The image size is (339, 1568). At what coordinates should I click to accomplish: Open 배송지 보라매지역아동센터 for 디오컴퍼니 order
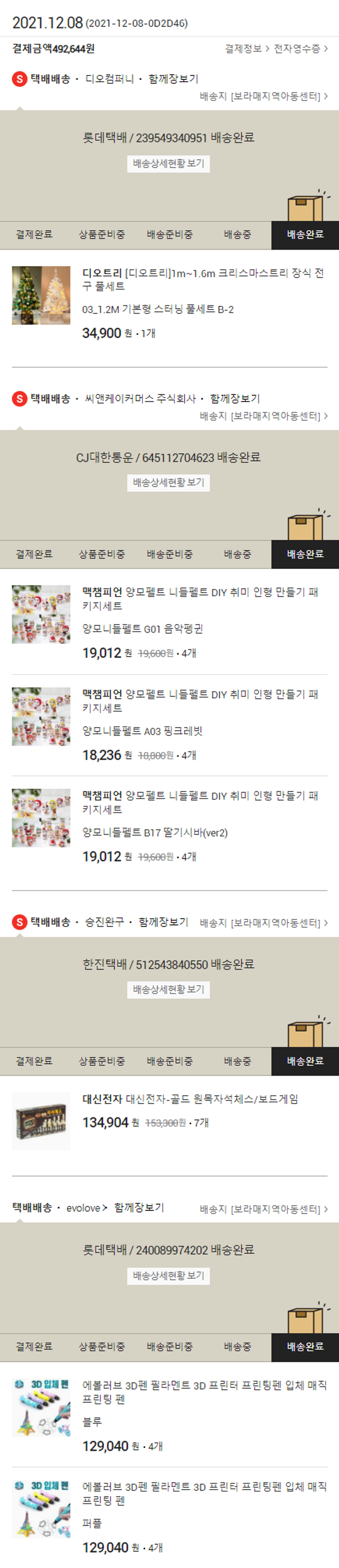pyautogui.click(x=264, y=96)
